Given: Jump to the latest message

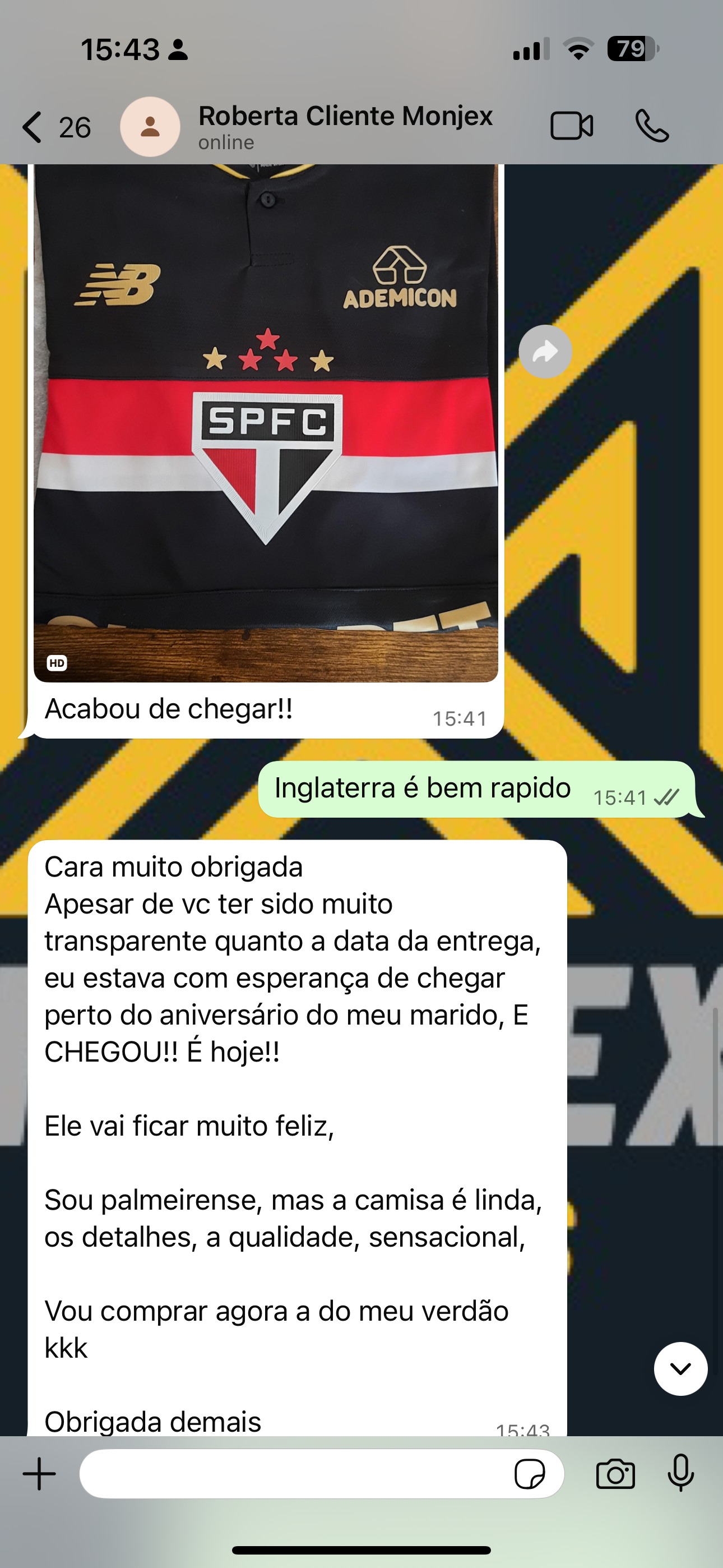Looking at the screenshot, I should (680, 1368).
